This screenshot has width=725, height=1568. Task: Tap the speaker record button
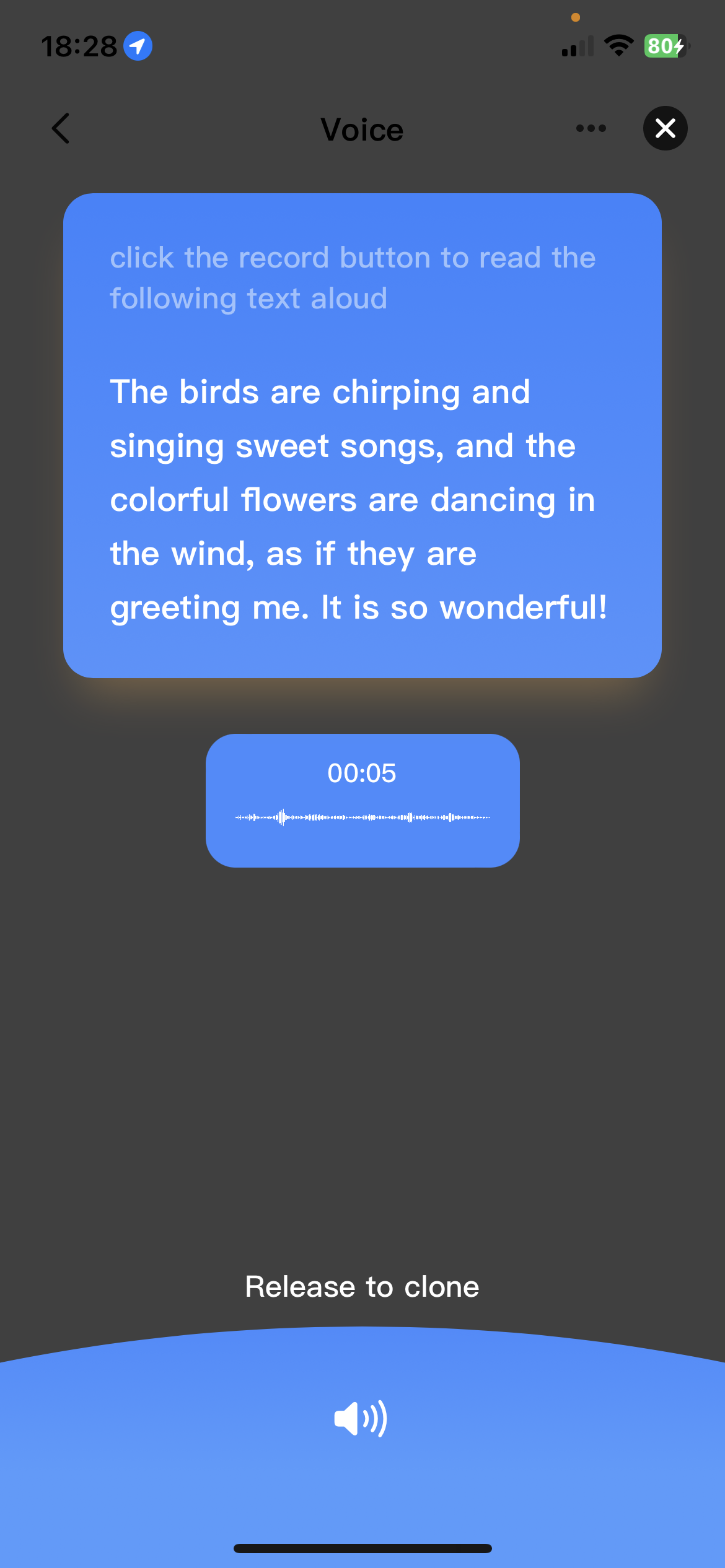(x=361, y=1418)
